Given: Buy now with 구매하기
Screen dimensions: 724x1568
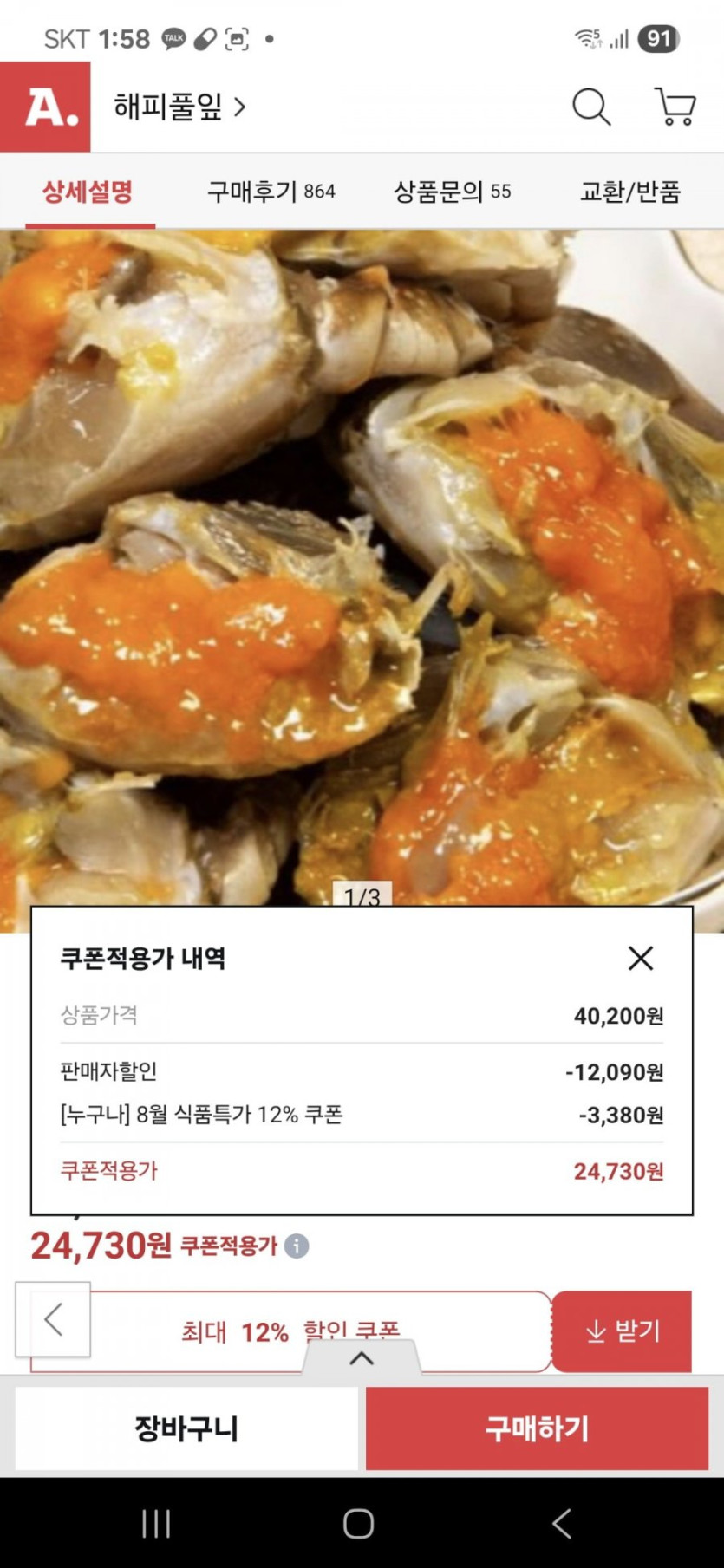Looking at the screenshot, I should click(537, 1428).
